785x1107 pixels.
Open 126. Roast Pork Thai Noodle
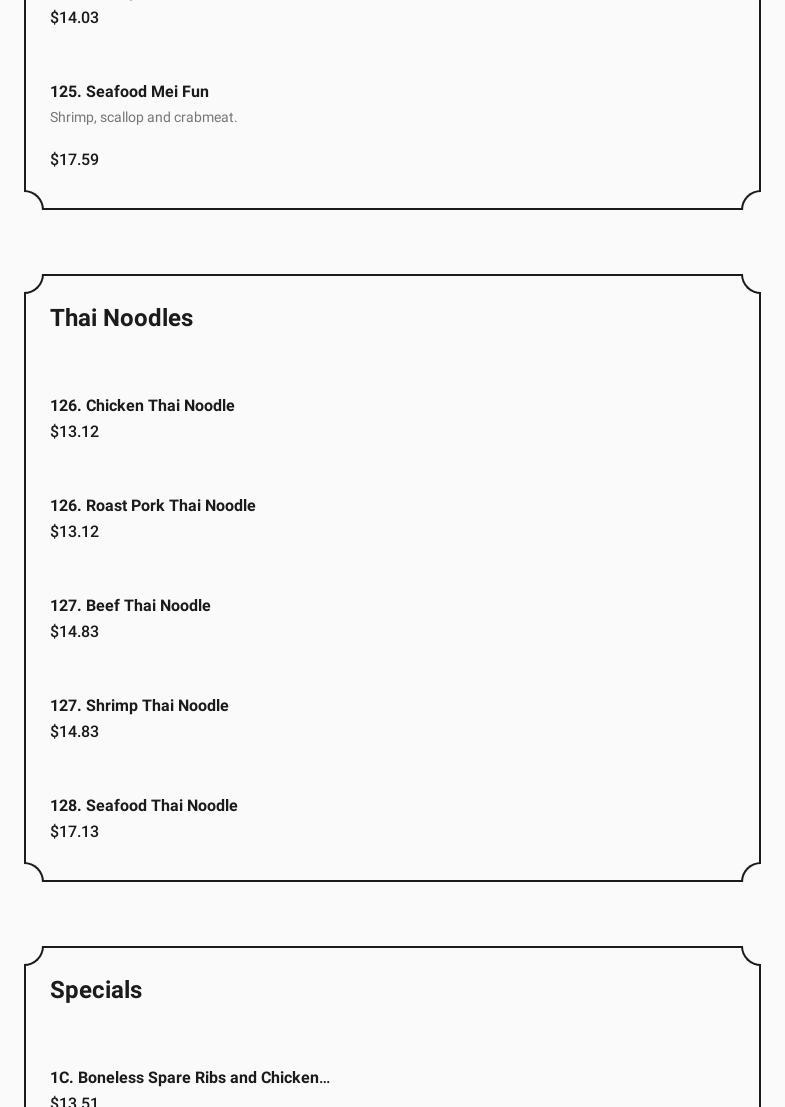click(x=152, y=506)
